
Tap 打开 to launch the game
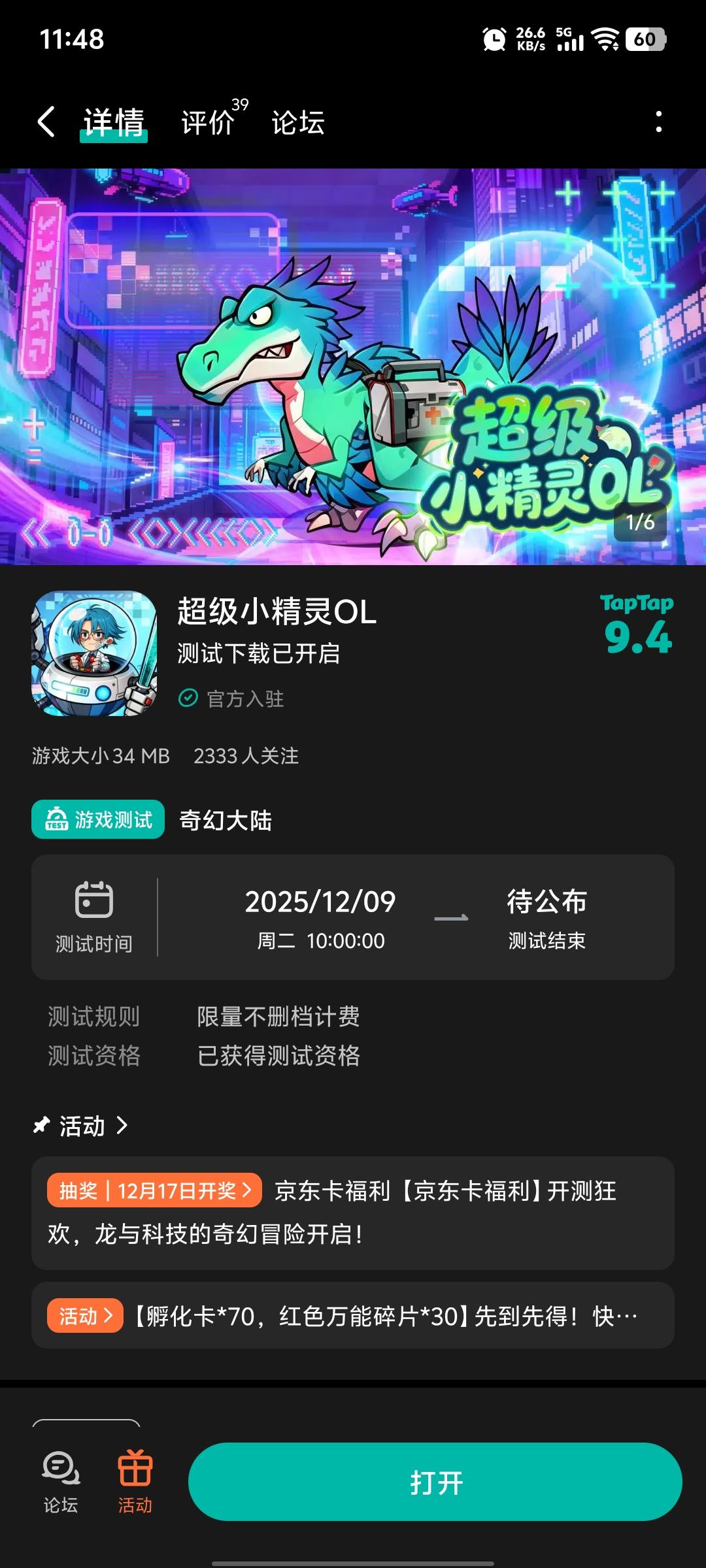click(x=435, y=1482)
